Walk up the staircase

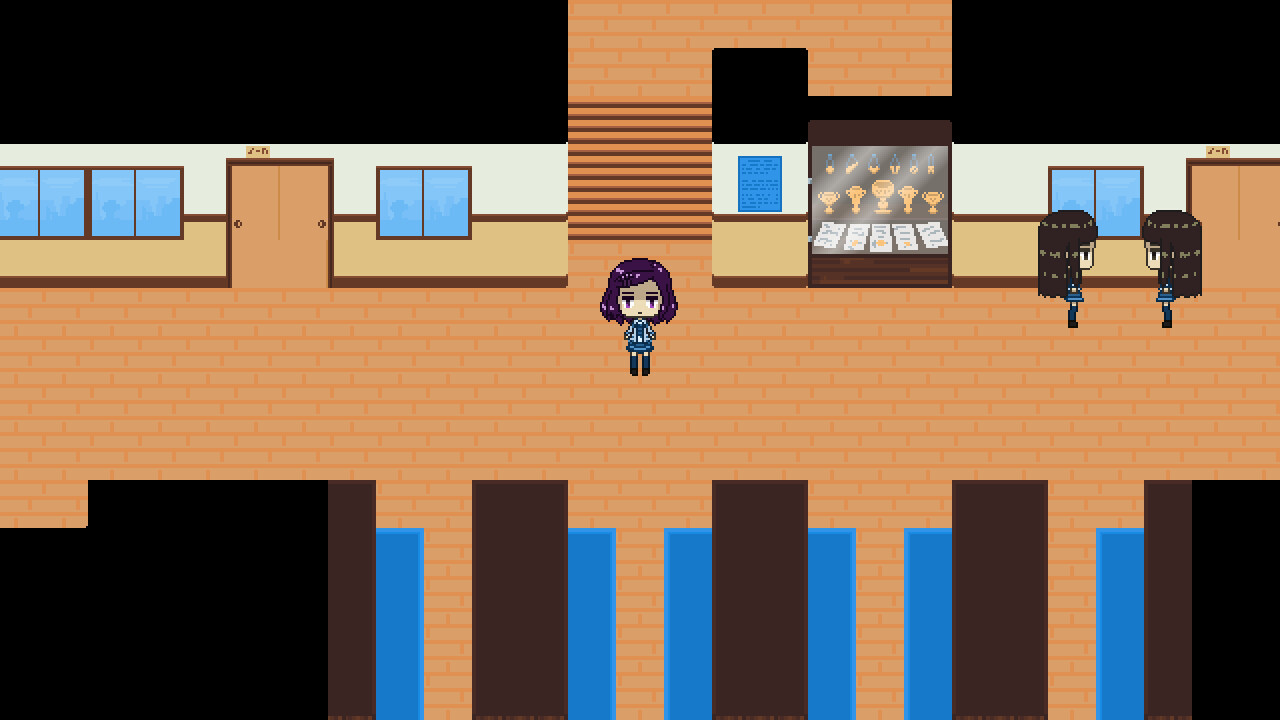tap(639, 170)
